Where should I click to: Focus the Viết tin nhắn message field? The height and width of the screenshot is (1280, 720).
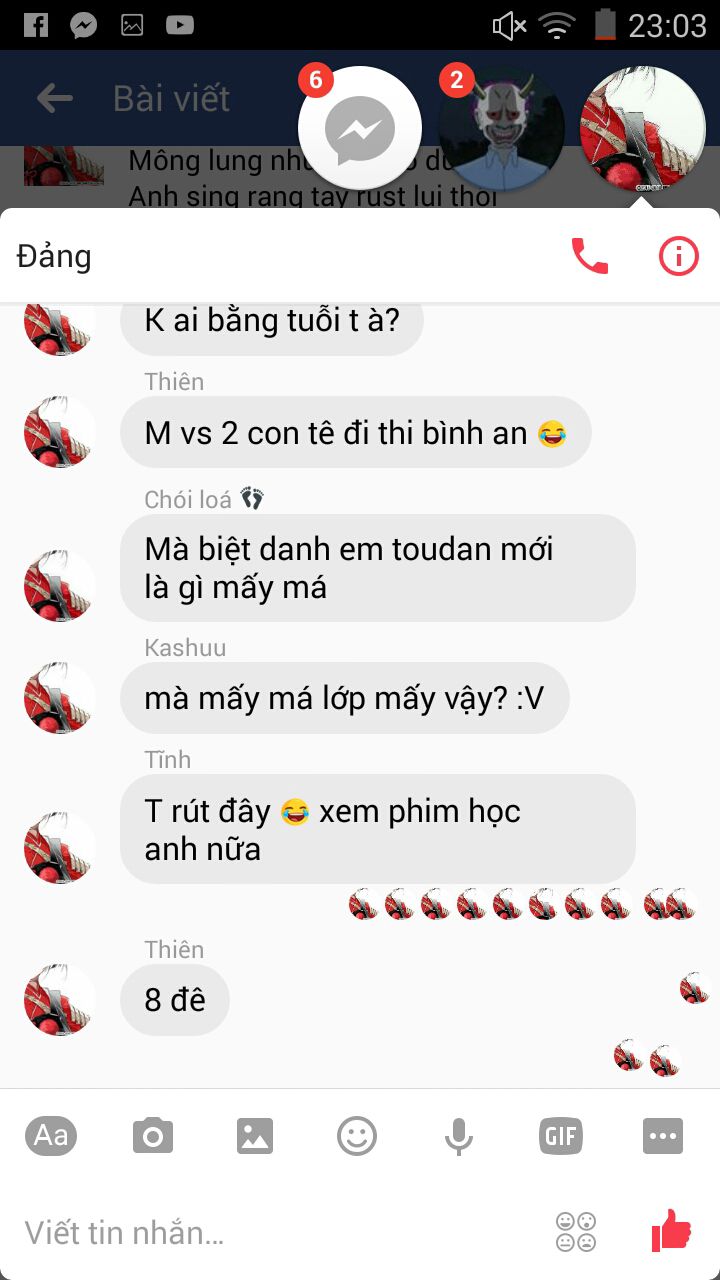coord(270,1232)
